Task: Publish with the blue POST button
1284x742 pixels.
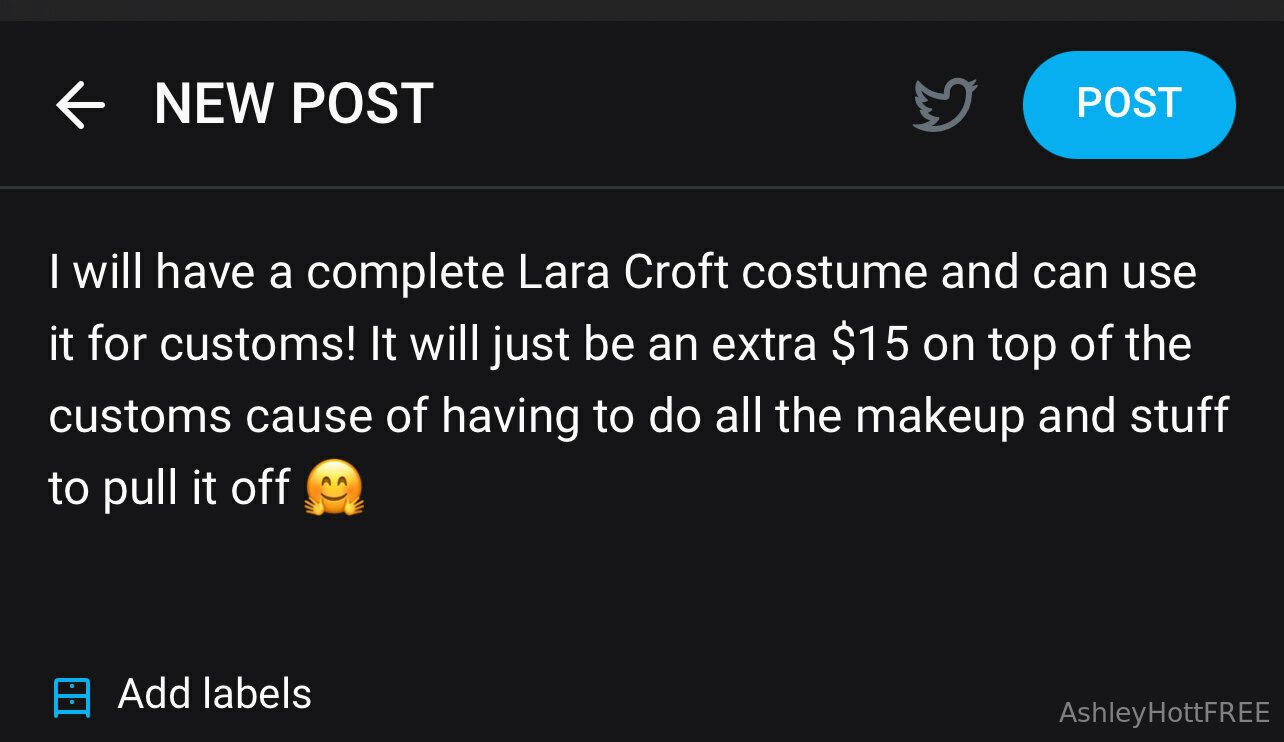Action: (x=1129, y=104)
